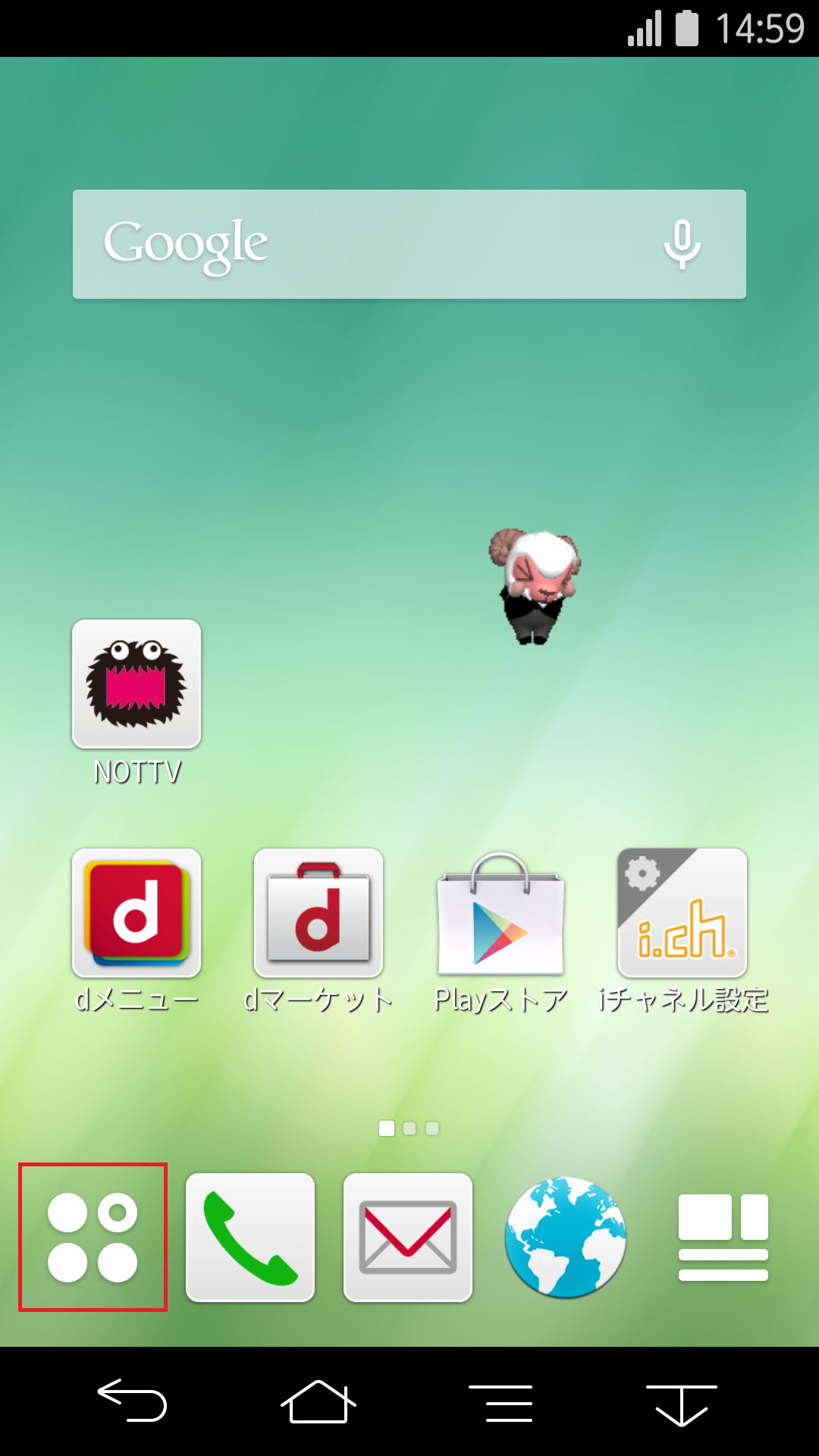Viewport: 819px width, 1456px height.
Task: Go back with the system back button
Action: [132, 1400]
